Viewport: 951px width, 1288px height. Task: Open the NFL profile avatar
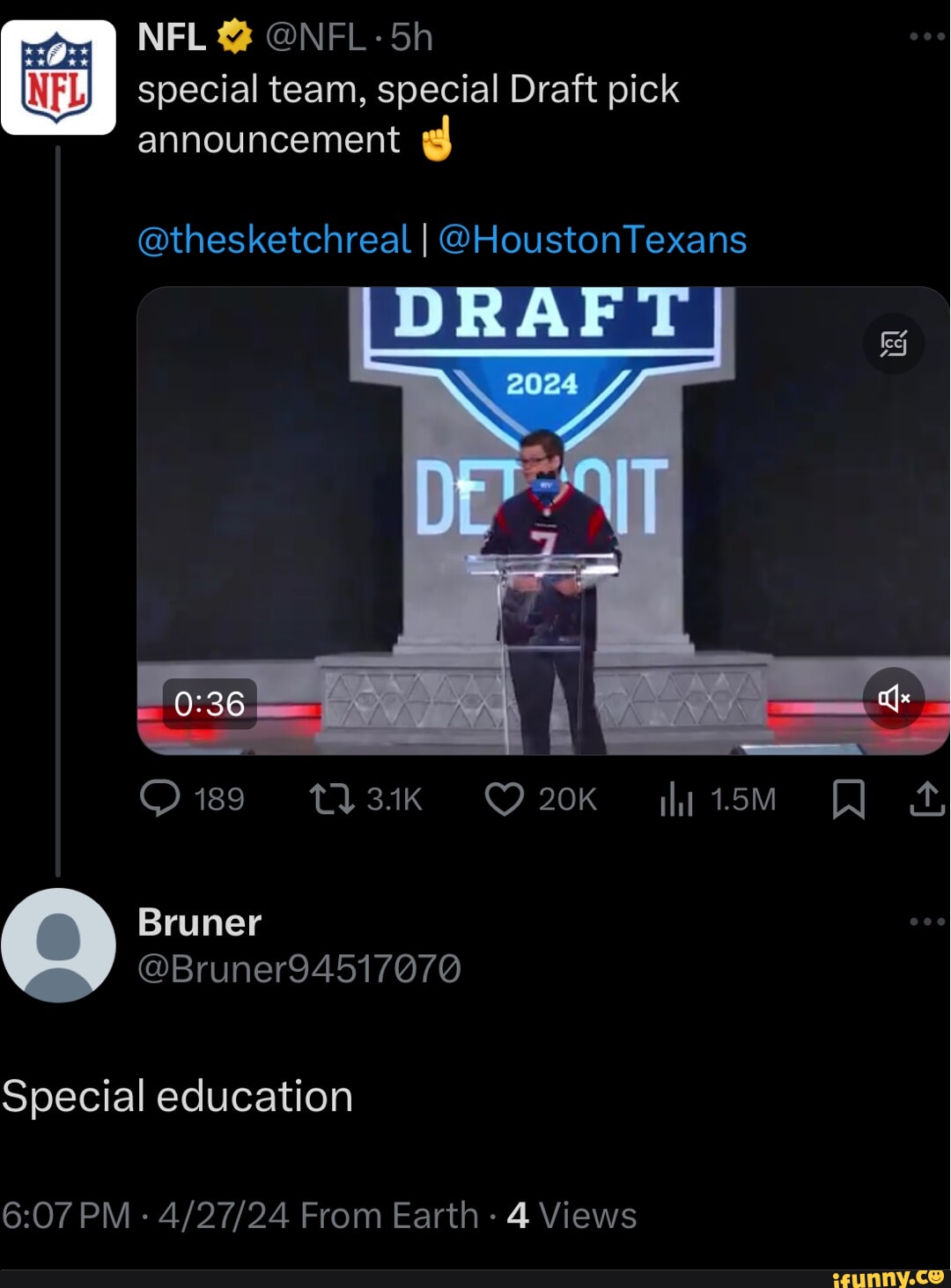[58, 78]
